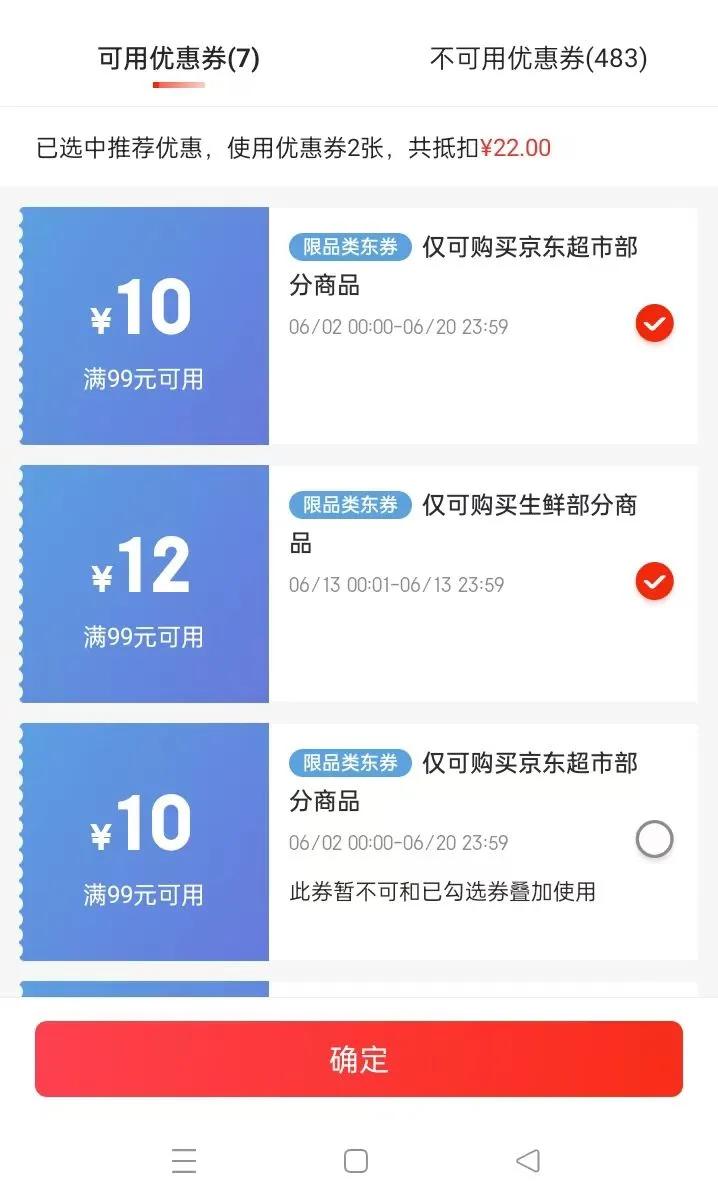
Task: Uncheck the ¥12 生鲜 coupon
Action: [x=655, y=581]
